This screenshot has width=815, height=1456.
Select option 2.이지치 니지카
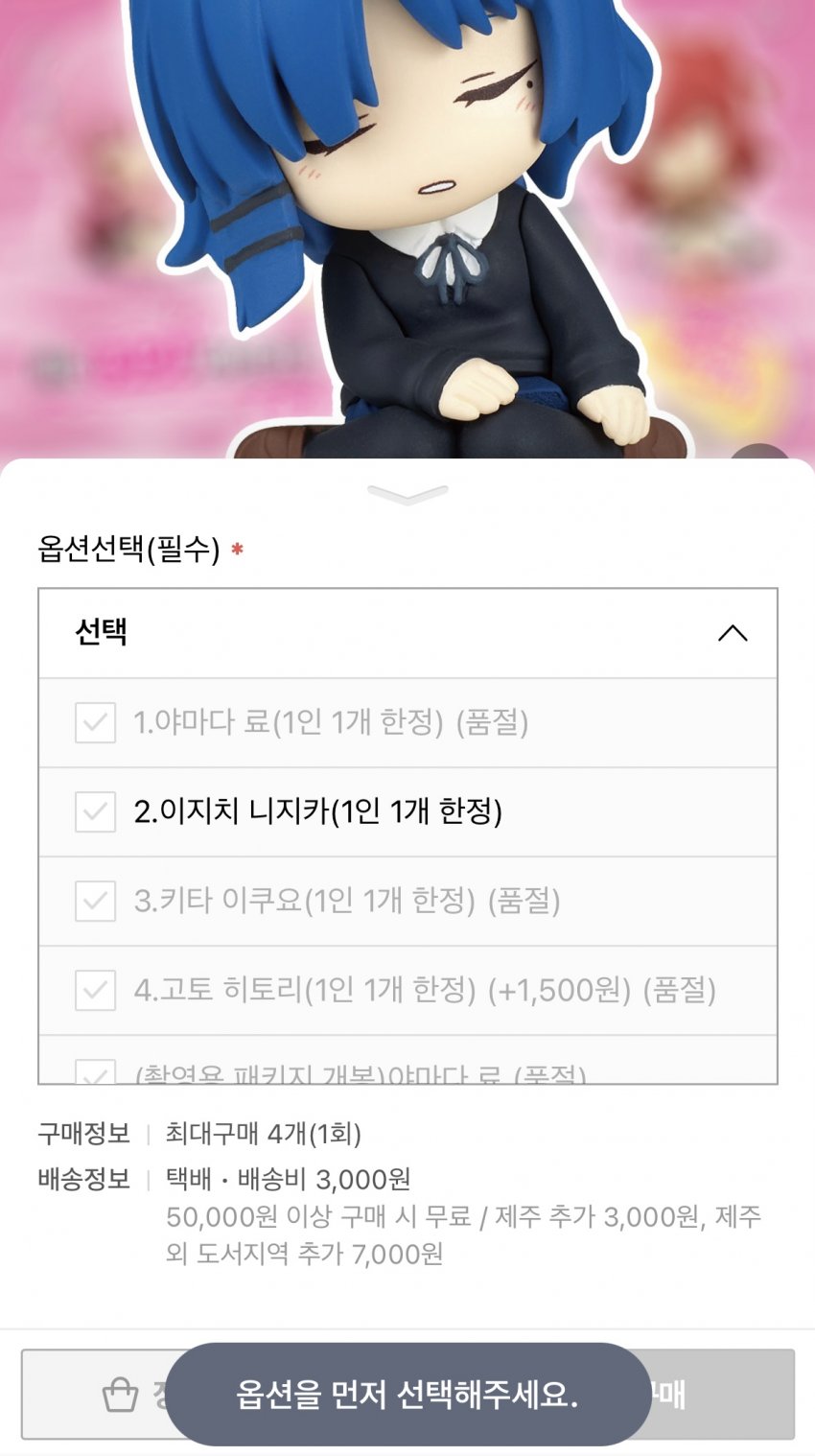[x=316, y=811]
